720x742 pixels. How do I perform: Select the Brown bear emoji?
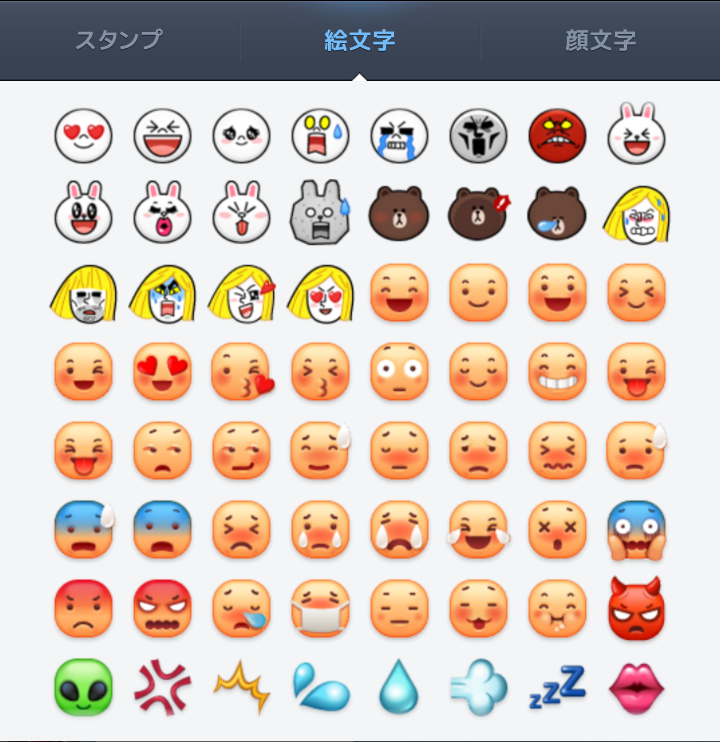399,213
